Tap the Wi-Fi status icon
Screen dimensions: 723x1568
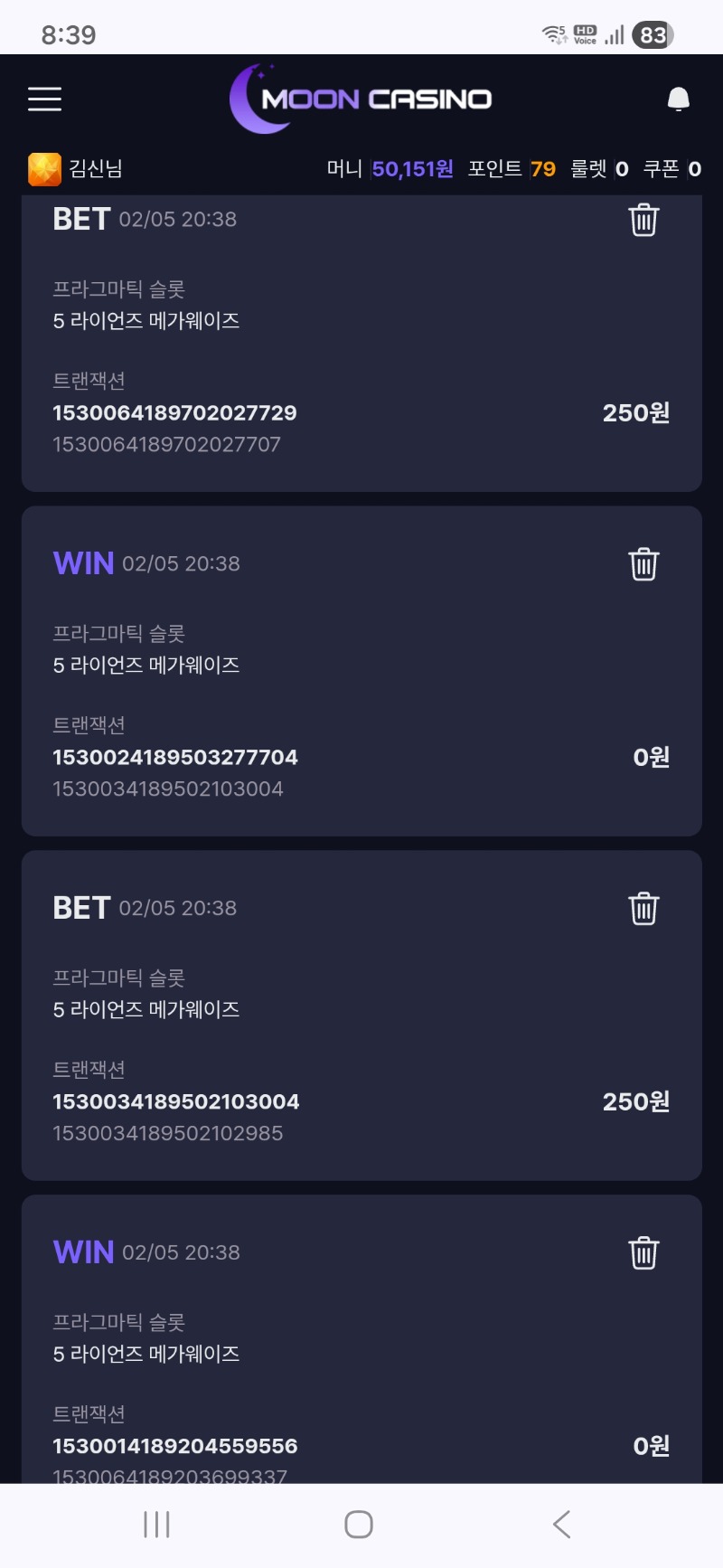[554, 34]
